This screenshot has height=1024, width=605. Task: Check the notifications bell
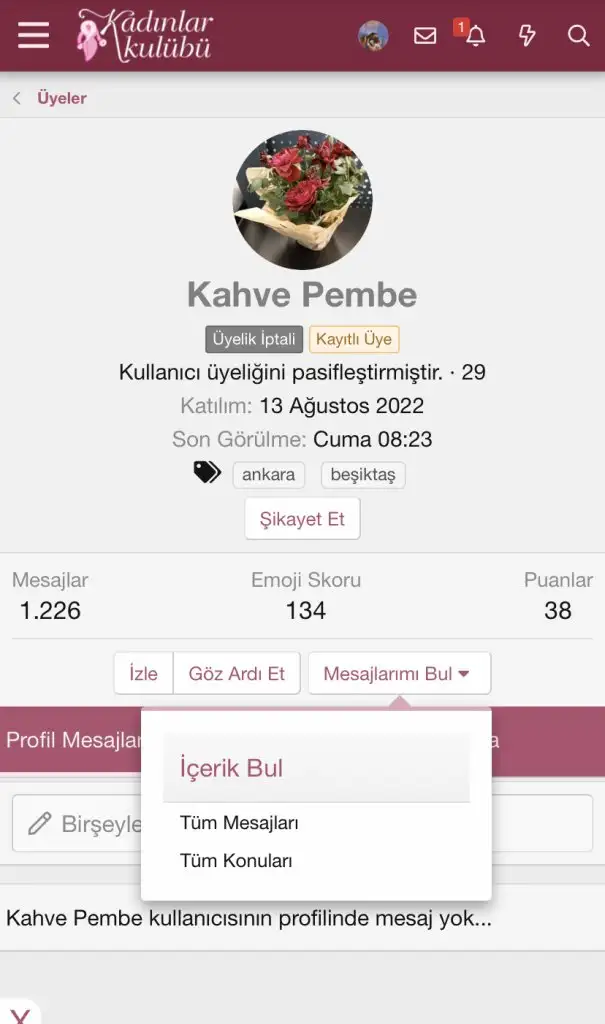click(x=475, y=36)
